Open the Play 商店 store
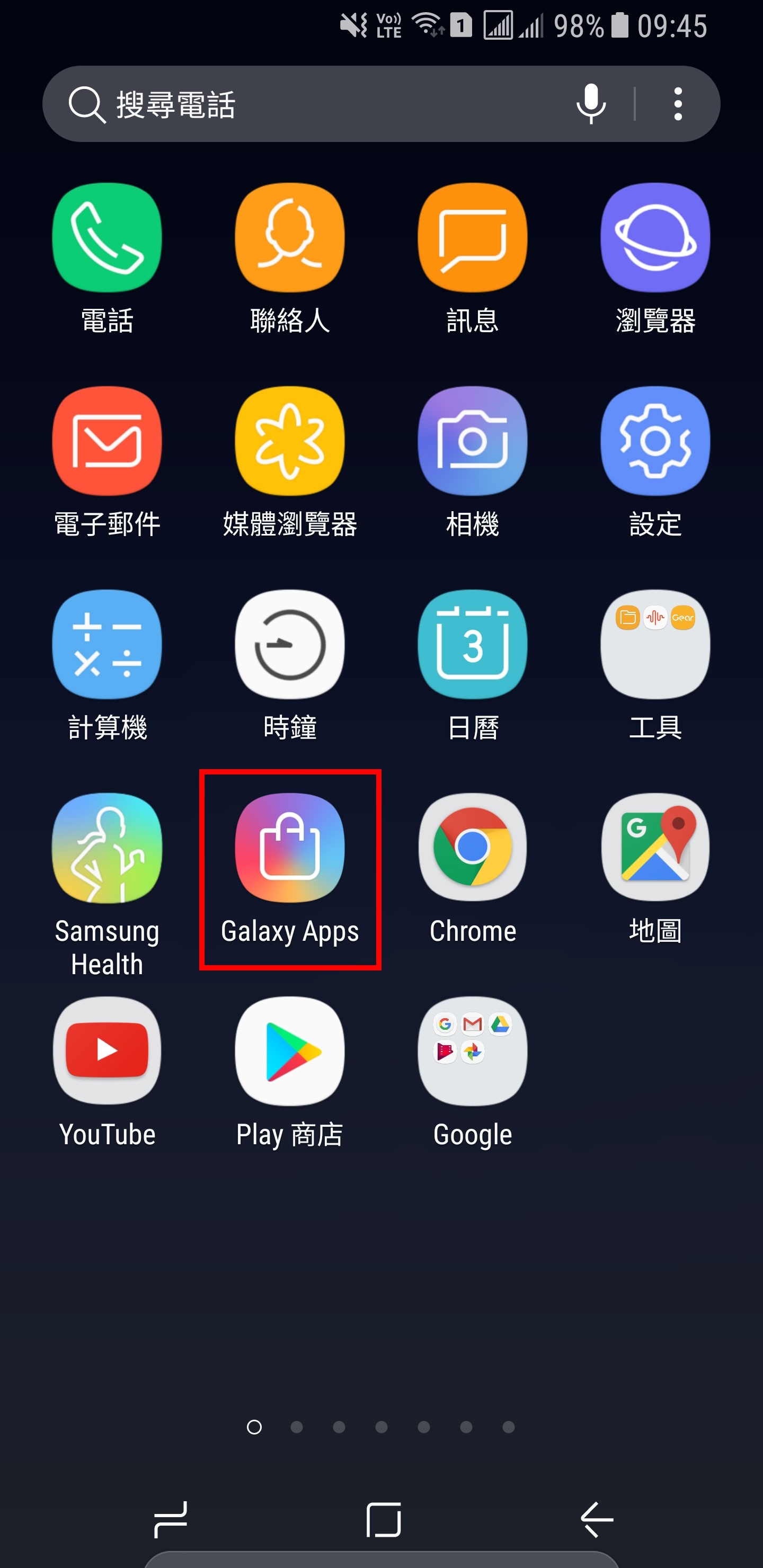763x1568 pixels. (x=290, y=1051)
